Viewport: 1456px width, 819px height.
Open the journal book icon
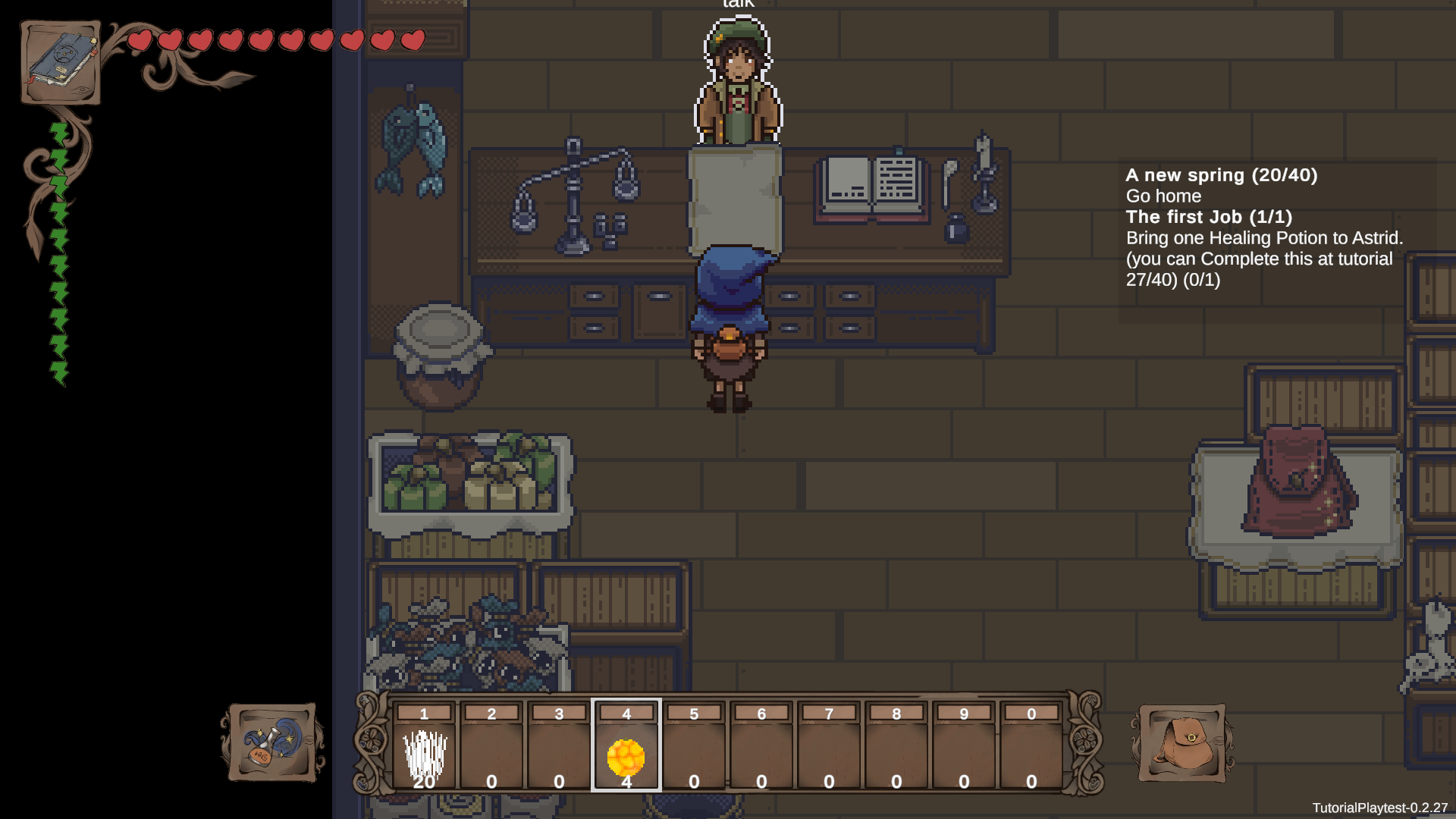(61, 61)
